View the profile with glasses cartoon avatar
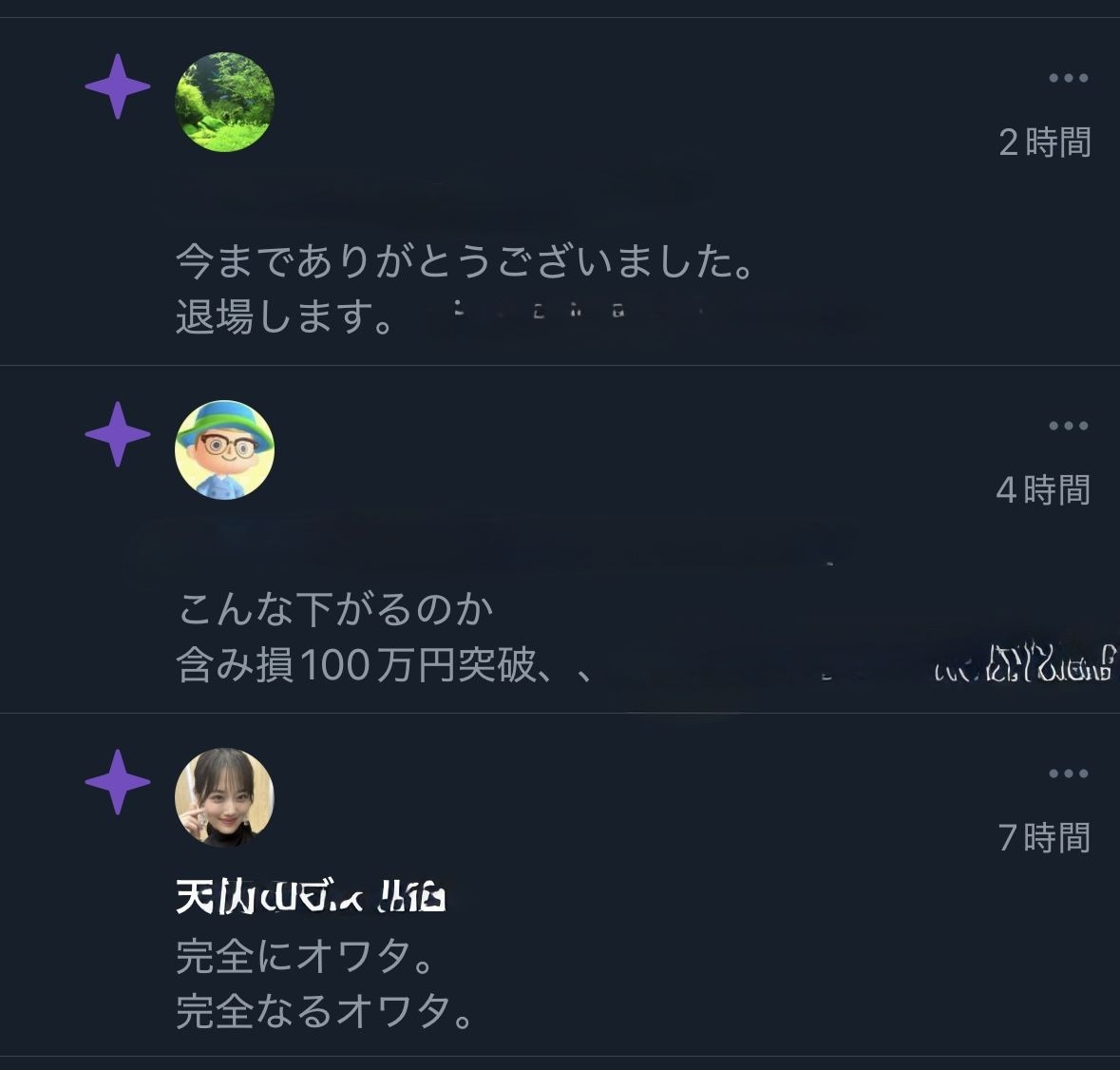Viewport: 1120px width, 1070px height. click(225, 449)
